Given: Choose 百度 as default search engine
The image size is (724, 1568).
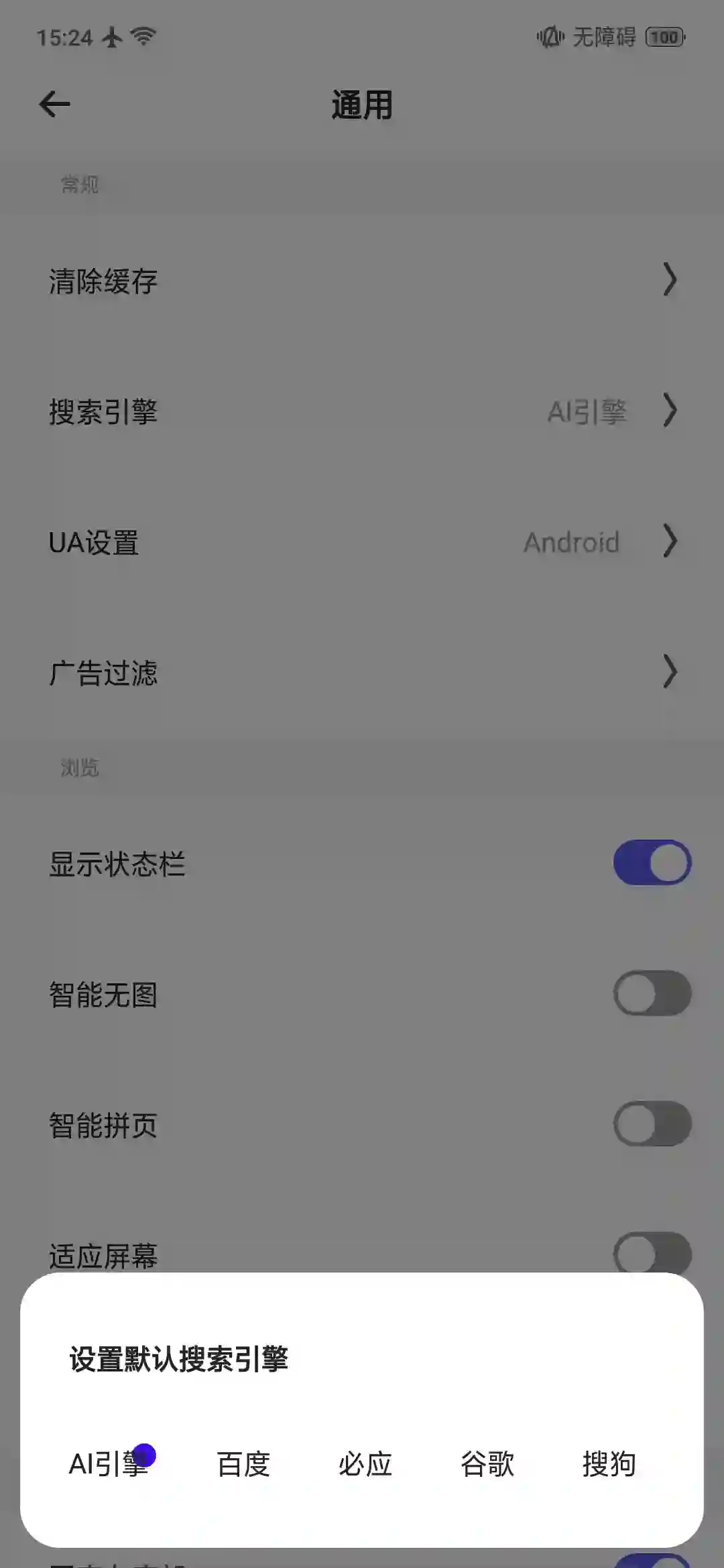Looking at the screenshot, I should tap(243, 1464).
